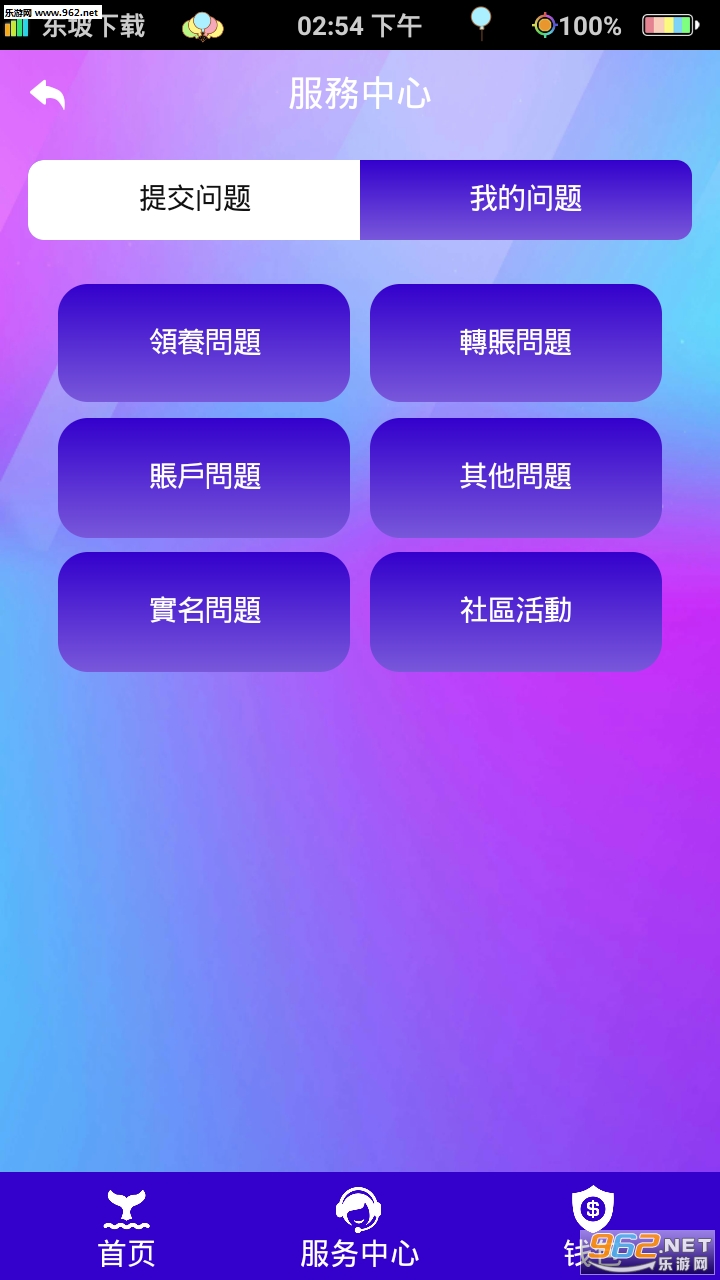Tap the 服务中心 bottom tab
This screenshot has height=1280, width=720.
pyautogui.click(x=359, y=1227)
